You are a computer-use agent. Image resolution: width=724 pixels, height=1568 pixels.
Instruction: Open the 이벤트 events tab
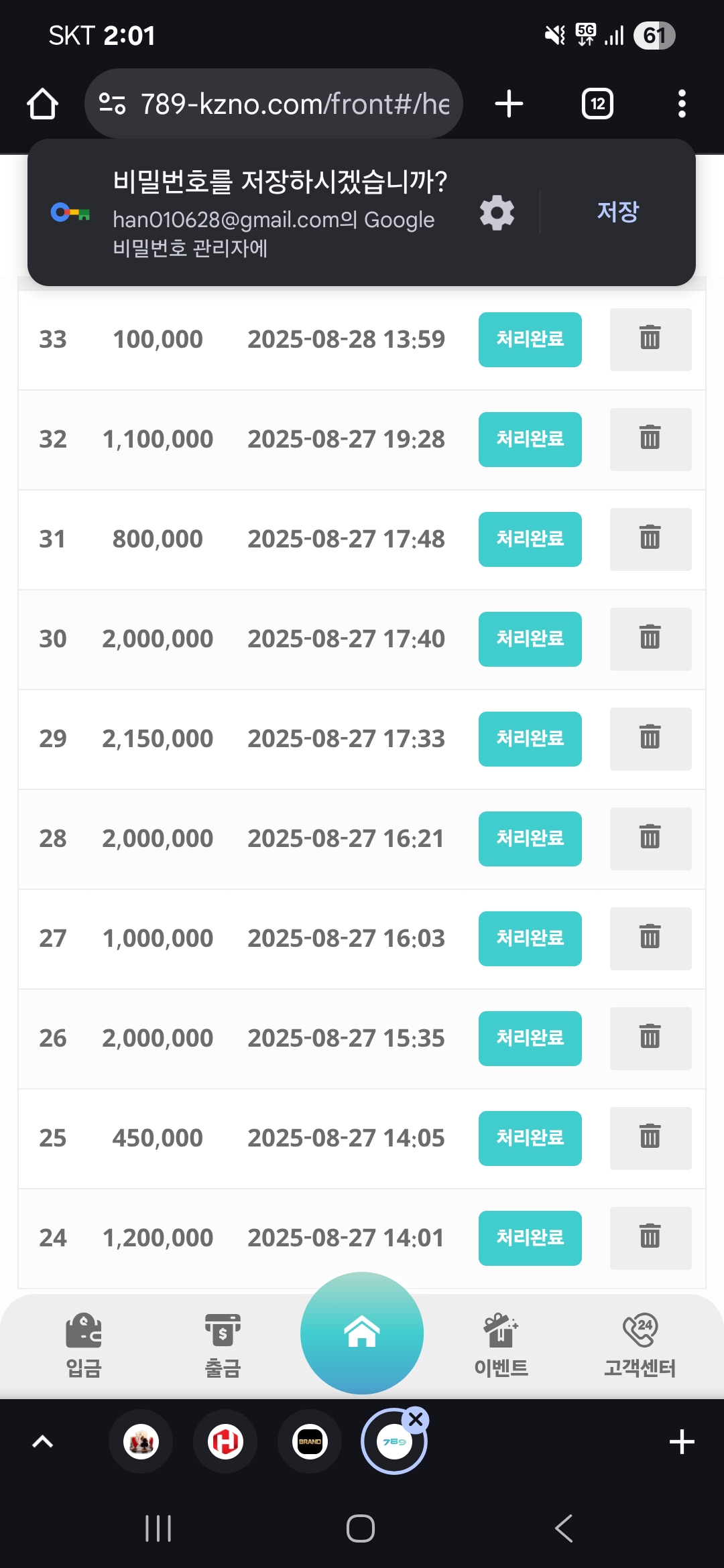(x=501, y=1345)
